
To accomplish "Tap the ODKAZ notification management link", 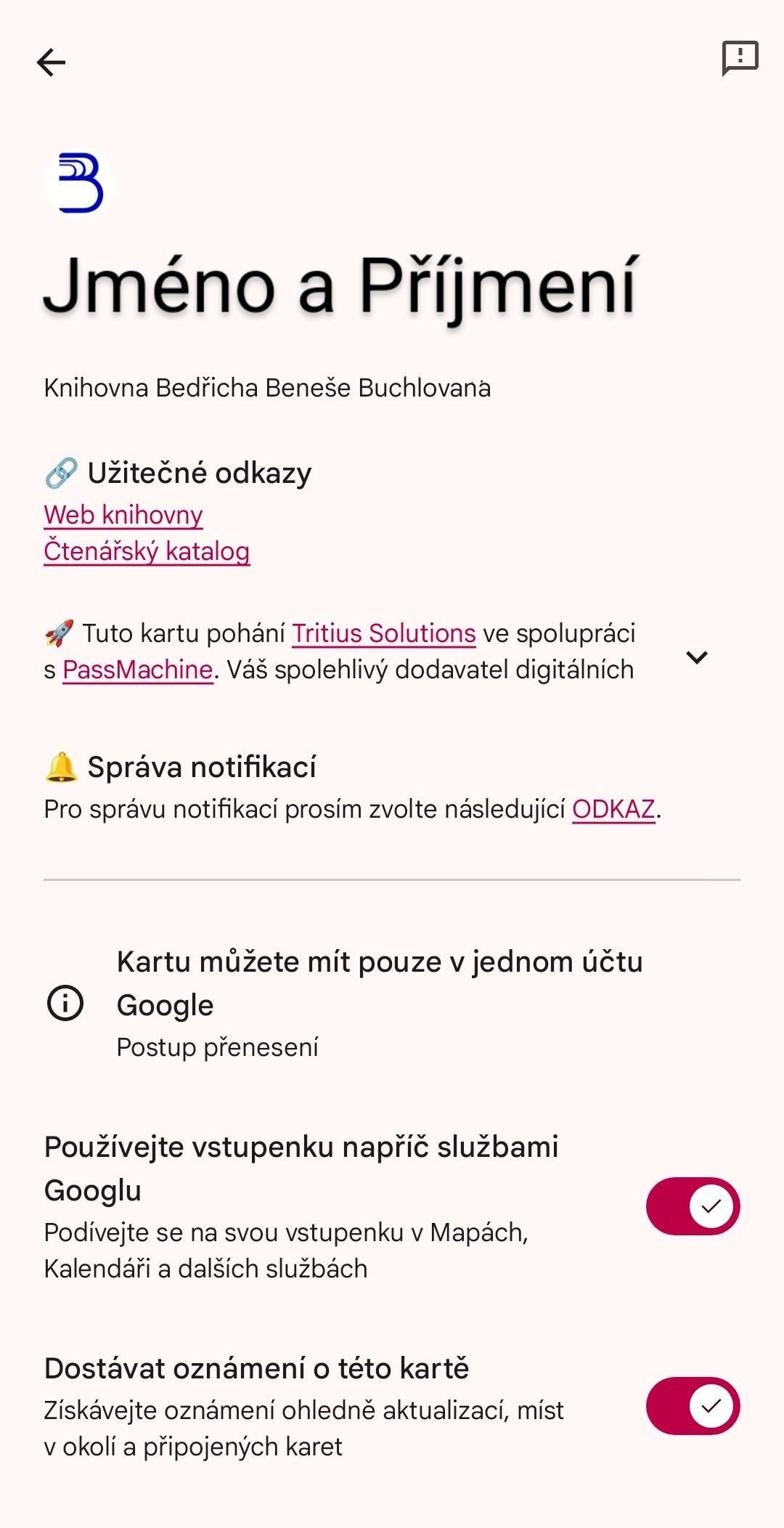I will pos(613,809).
